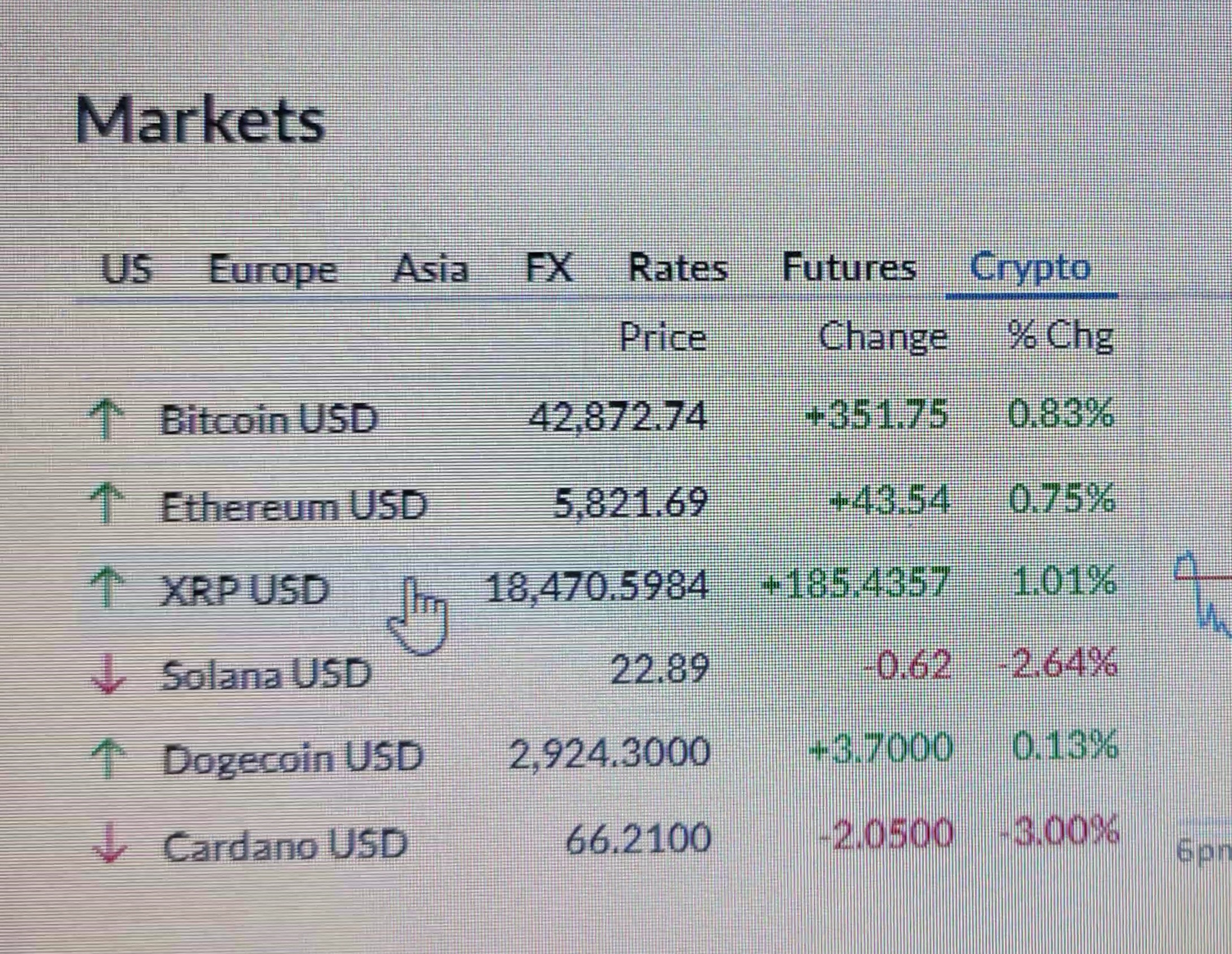Open the Solana USD quote

(266, 675)
